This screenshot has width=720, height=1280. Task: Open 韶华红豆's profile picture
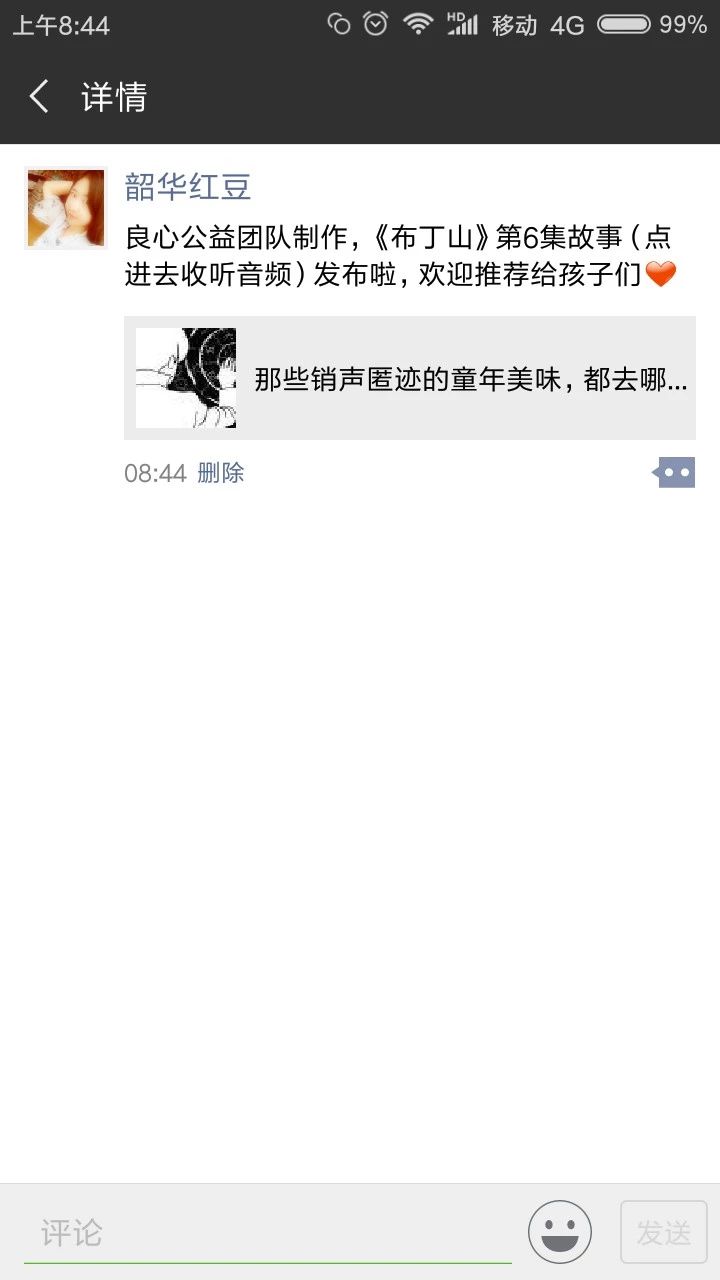pos(66,208)
